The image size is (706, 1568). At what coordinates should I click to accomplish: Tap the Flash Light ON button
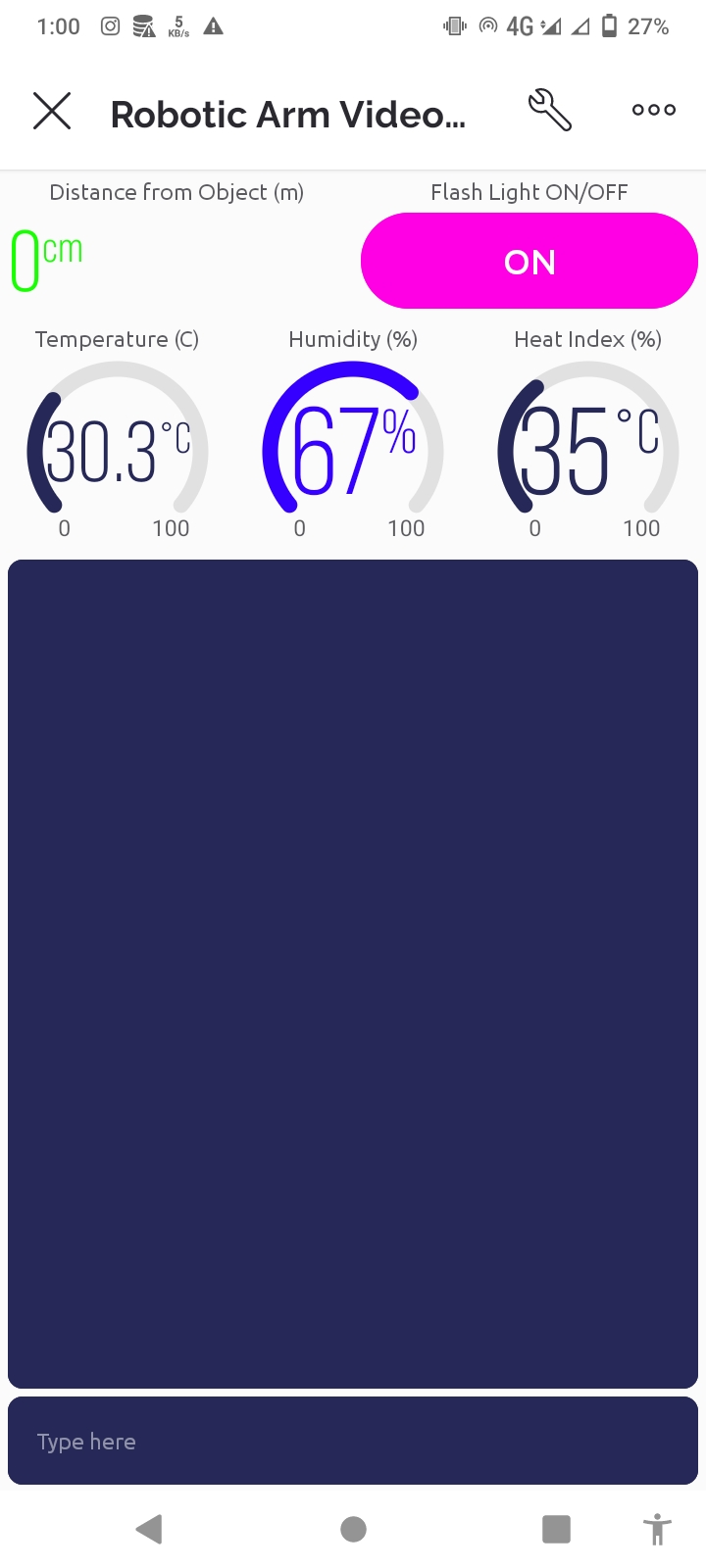pos(529,261)
